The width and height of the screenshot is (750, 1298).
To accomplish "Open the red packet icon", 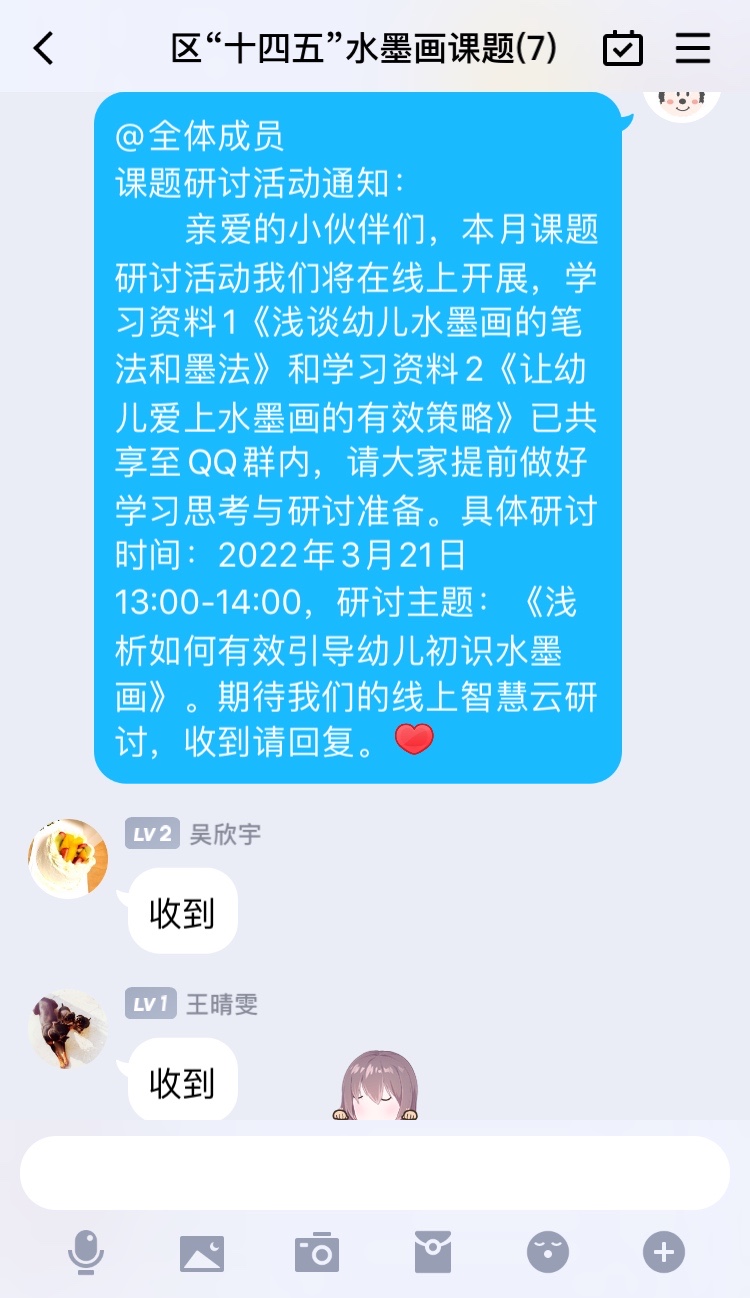I will [433, 1252].
